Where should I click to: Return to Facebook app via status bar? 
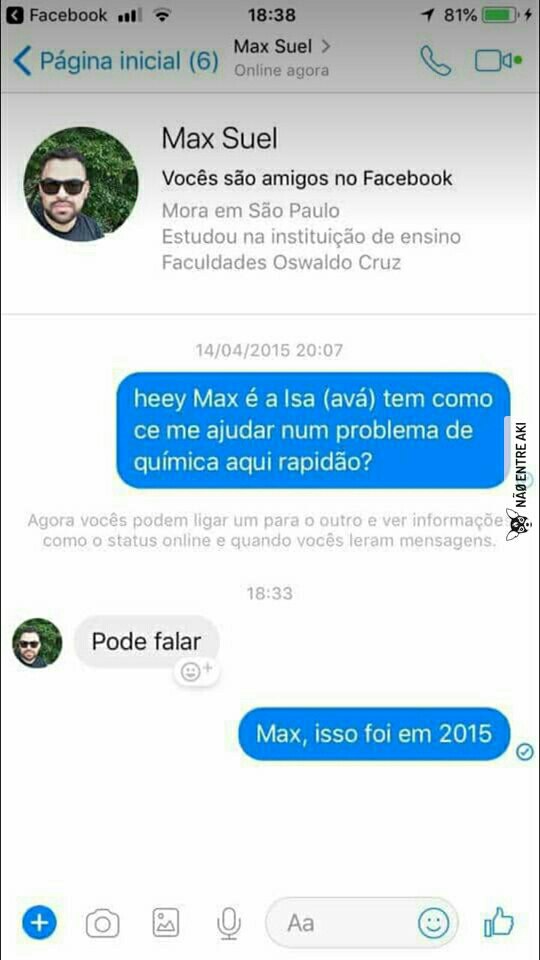[57, 15]
